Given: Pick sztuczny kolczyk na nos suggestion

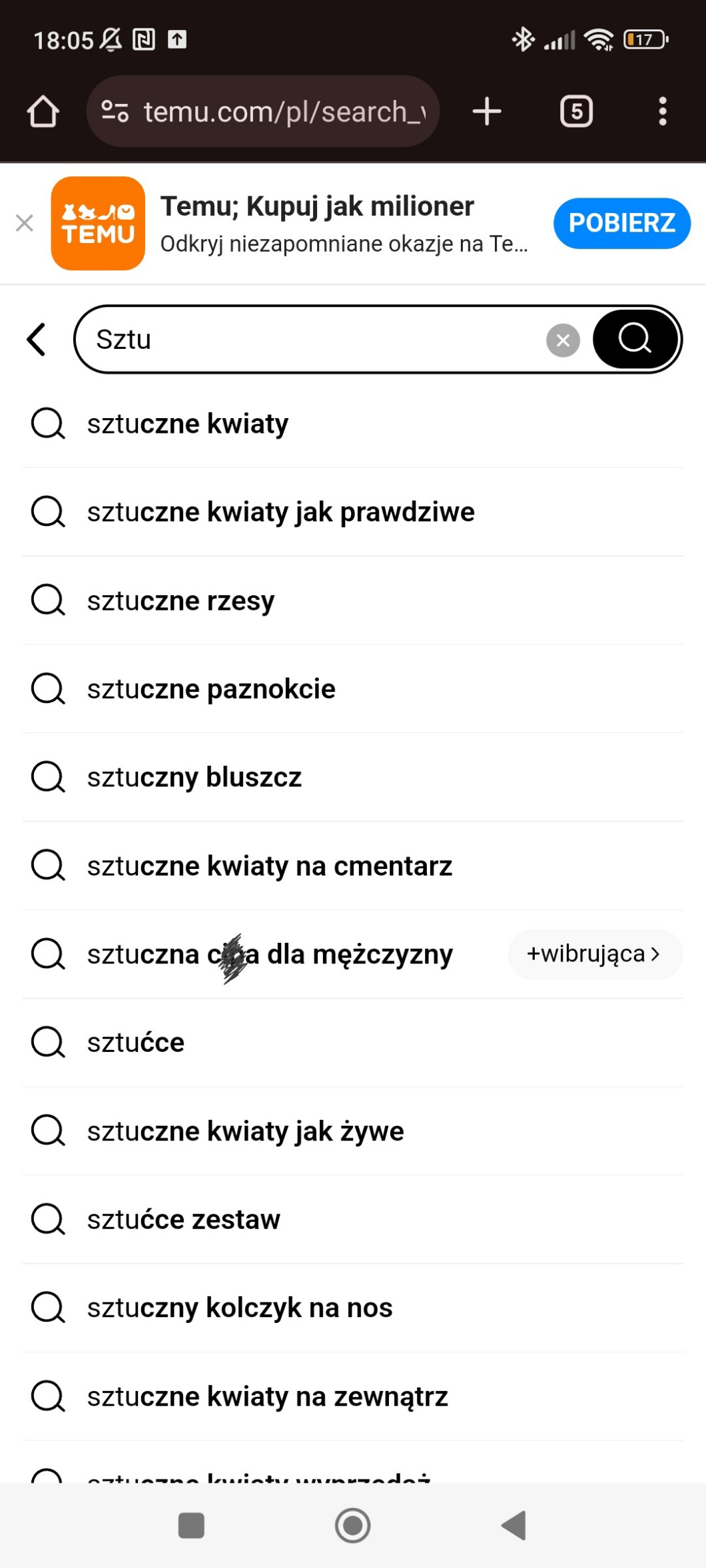Looking at the screenshot, I should (353, 1308).
